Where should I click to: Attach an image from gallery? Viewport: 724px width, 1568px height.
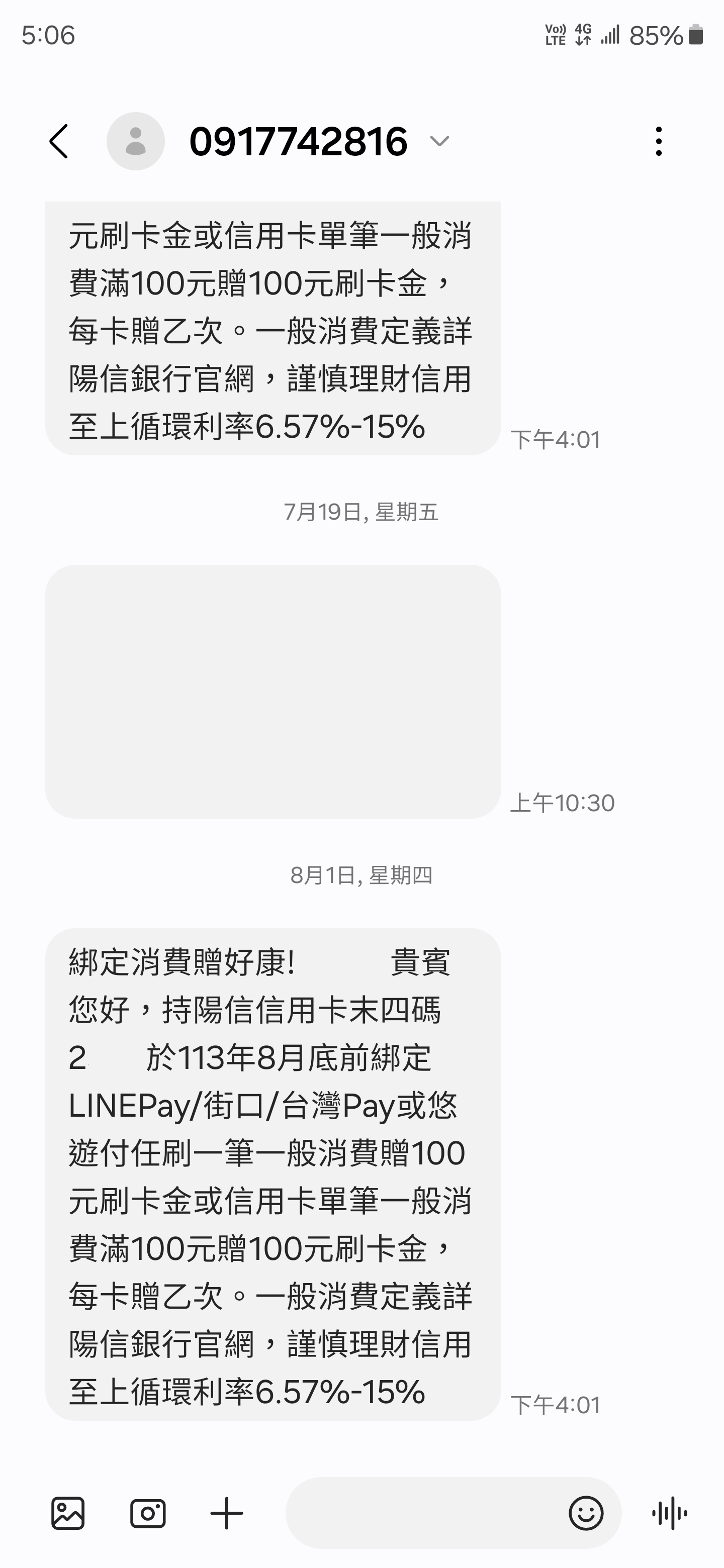click(x=67, y=1513)
